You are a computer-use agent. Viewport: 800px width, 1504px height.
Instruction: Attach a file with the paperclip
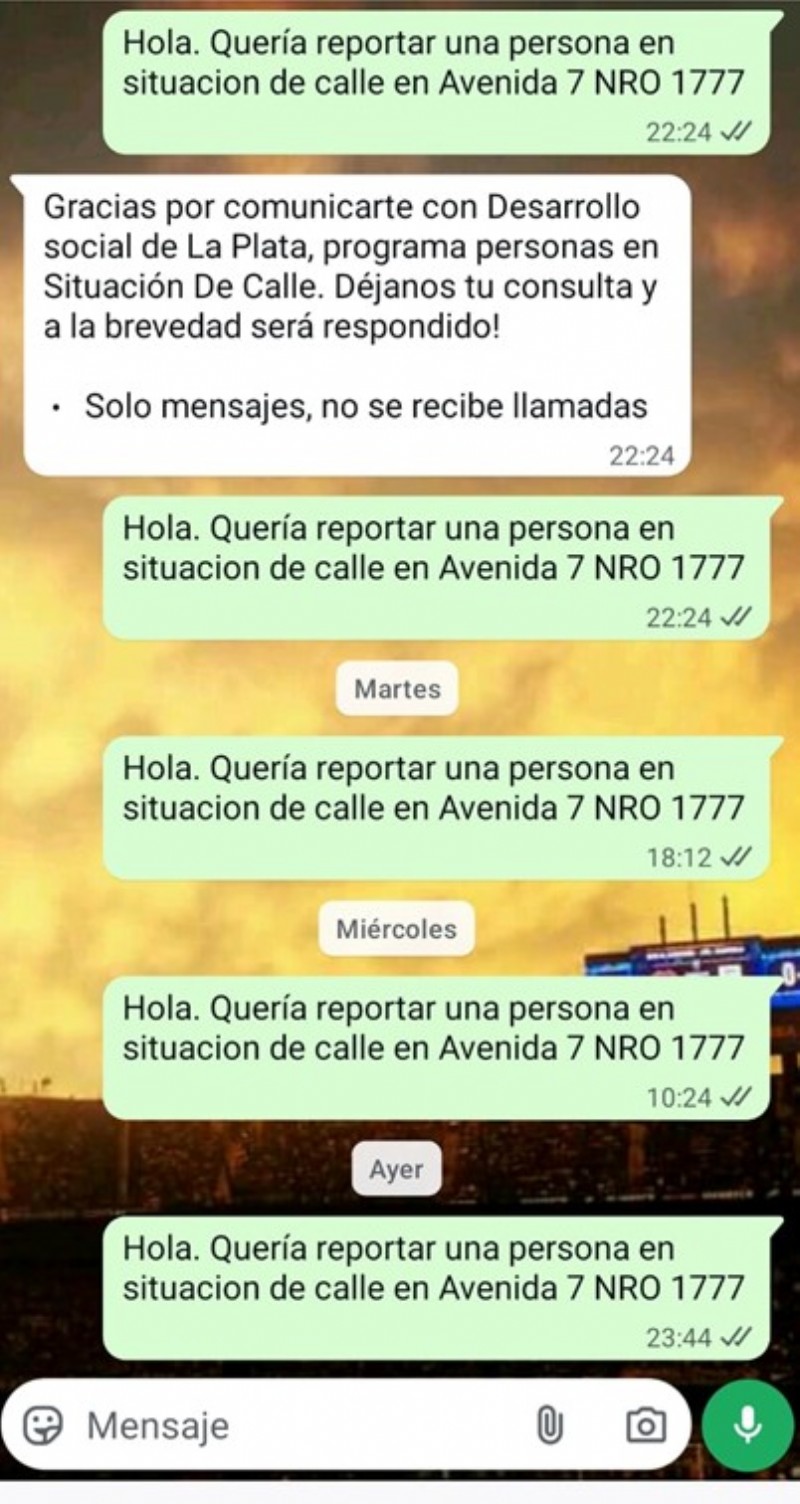[549, 1424]
